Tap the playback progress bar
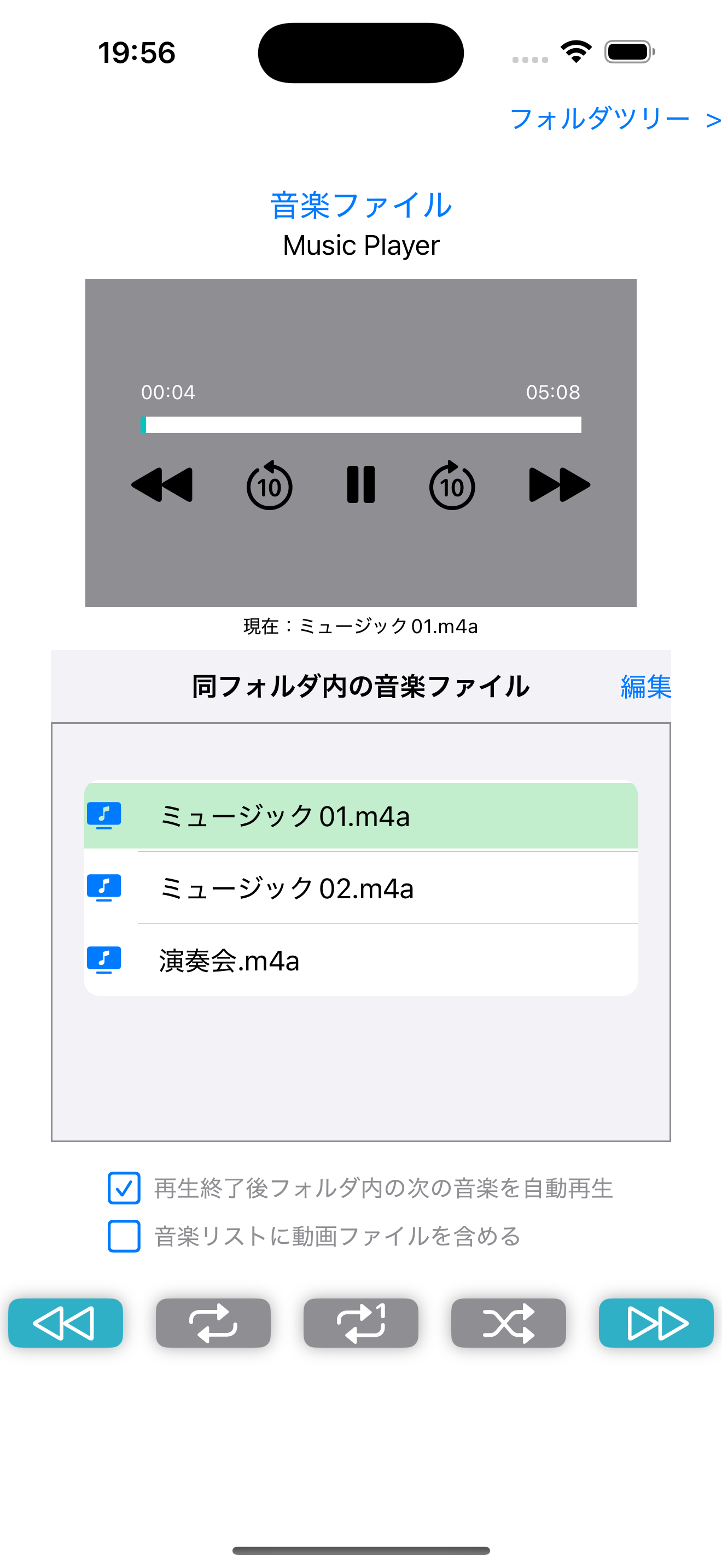The height and width of the screenshot is (1568, 722). (361, 424)
